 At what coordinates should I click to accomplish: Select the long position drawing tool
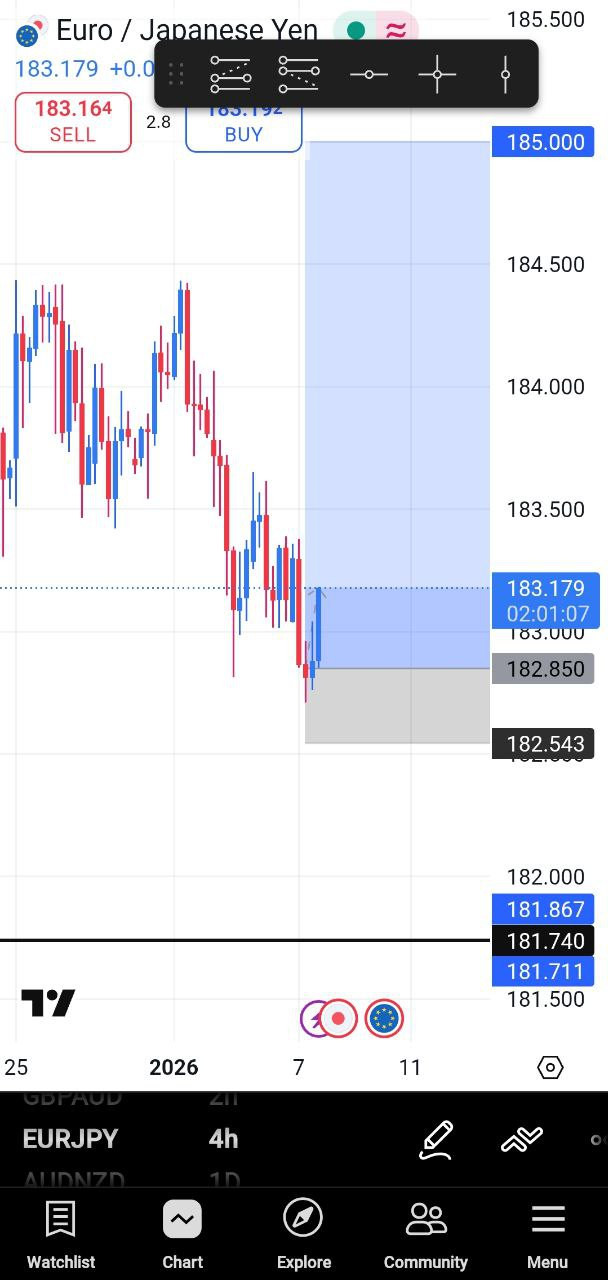pyautogui.click(x=230, y=75)
